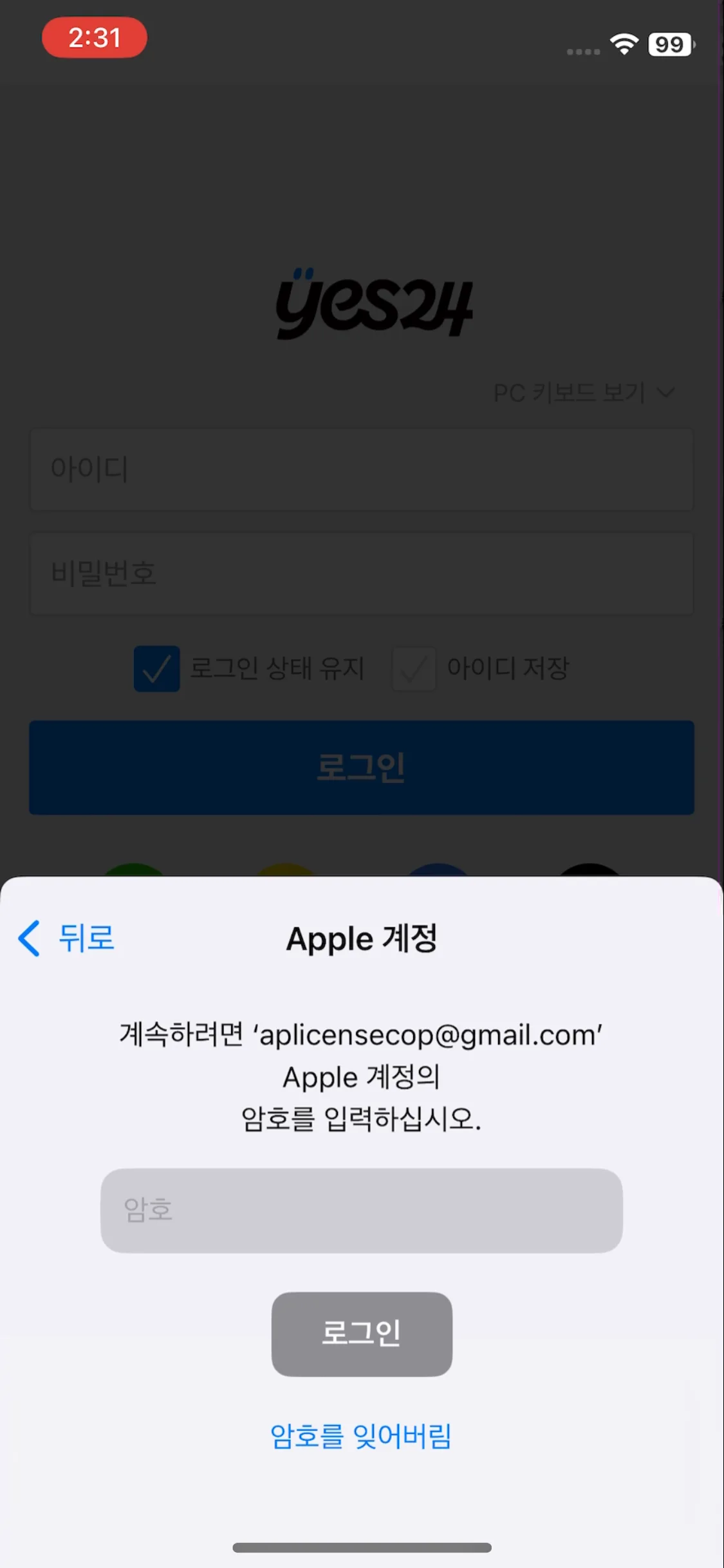Go back with the 뒤로 button
Screen dimensions: 724x1568
(x=68, y=938)
